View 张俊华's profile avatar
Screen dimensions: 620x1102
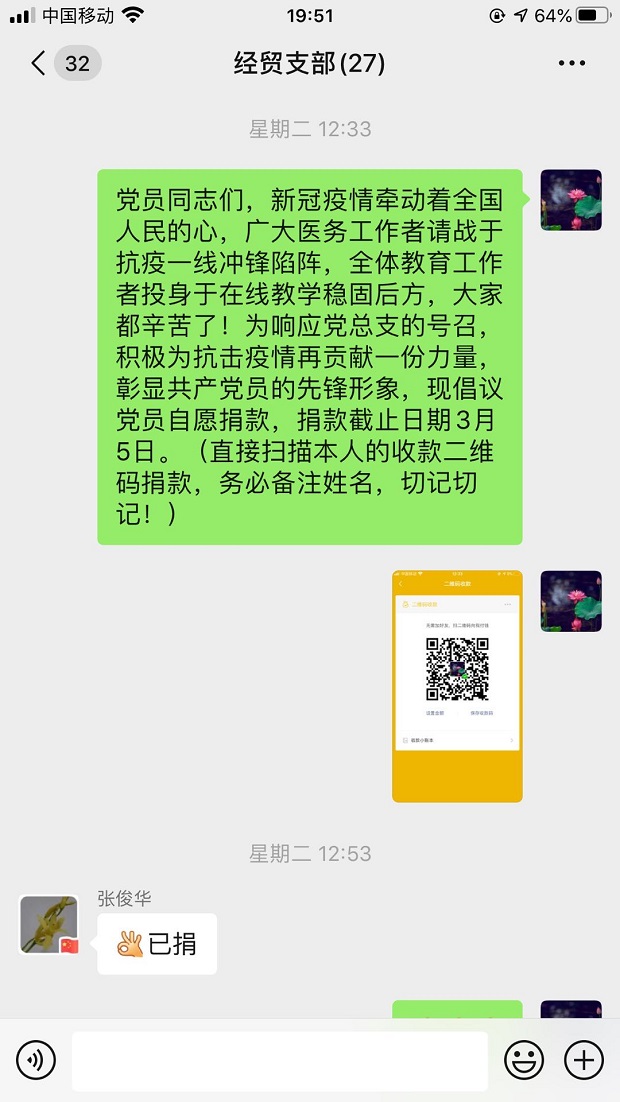pos(49,924)
